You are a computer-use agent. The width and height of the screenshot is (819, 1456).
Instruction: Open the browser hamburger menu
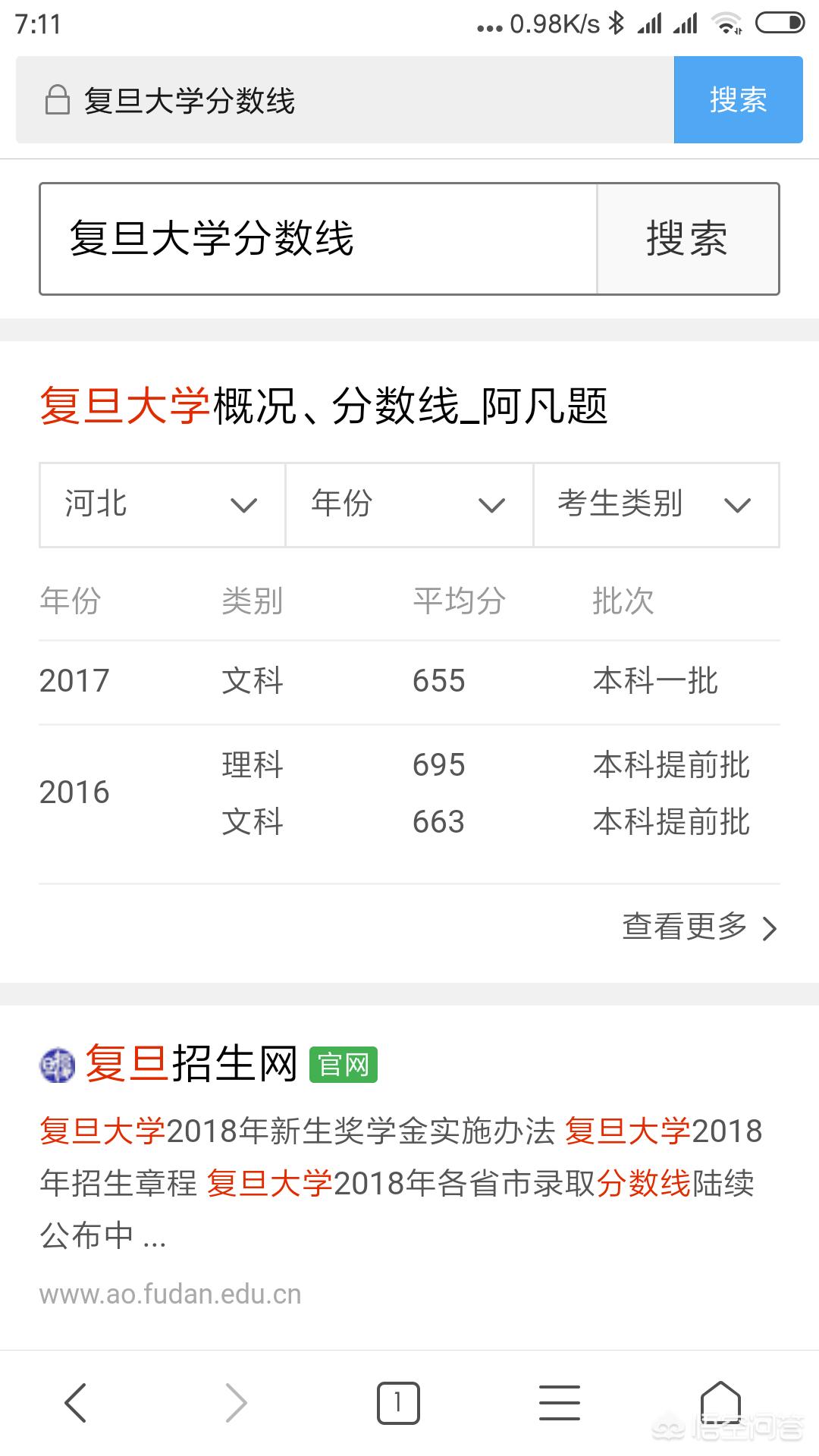click(x=560, y=1403)
